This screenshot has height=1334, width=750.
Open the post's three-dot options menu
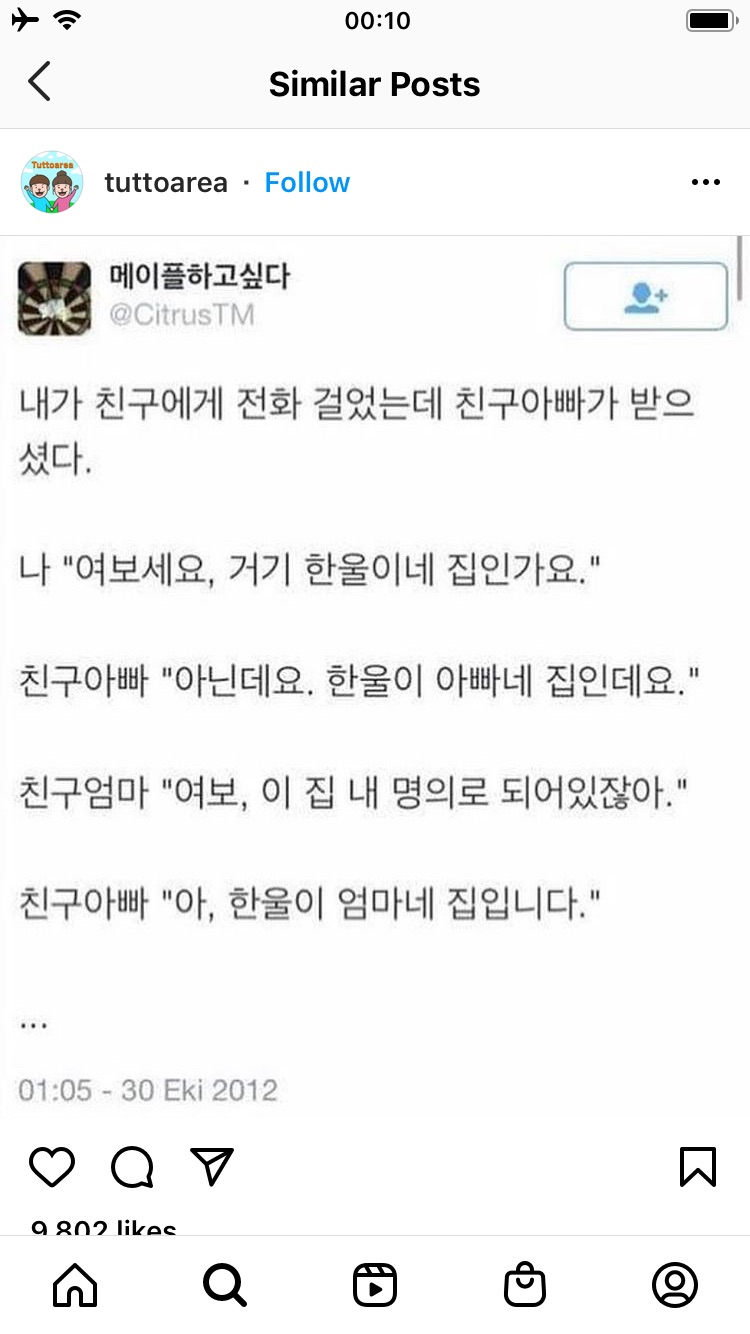coord(706,183)
